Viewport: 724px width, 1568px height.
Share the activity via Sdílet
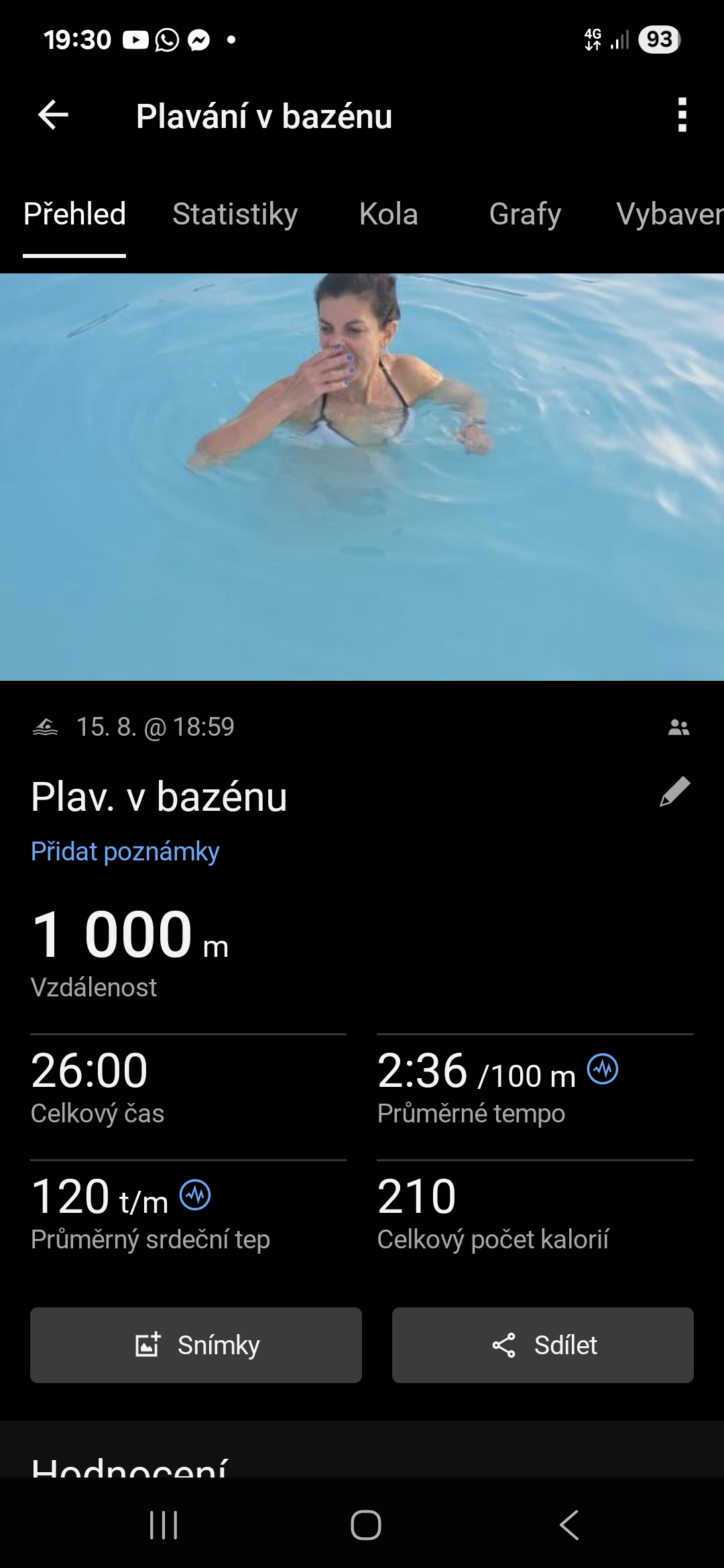click(543, 1345)
